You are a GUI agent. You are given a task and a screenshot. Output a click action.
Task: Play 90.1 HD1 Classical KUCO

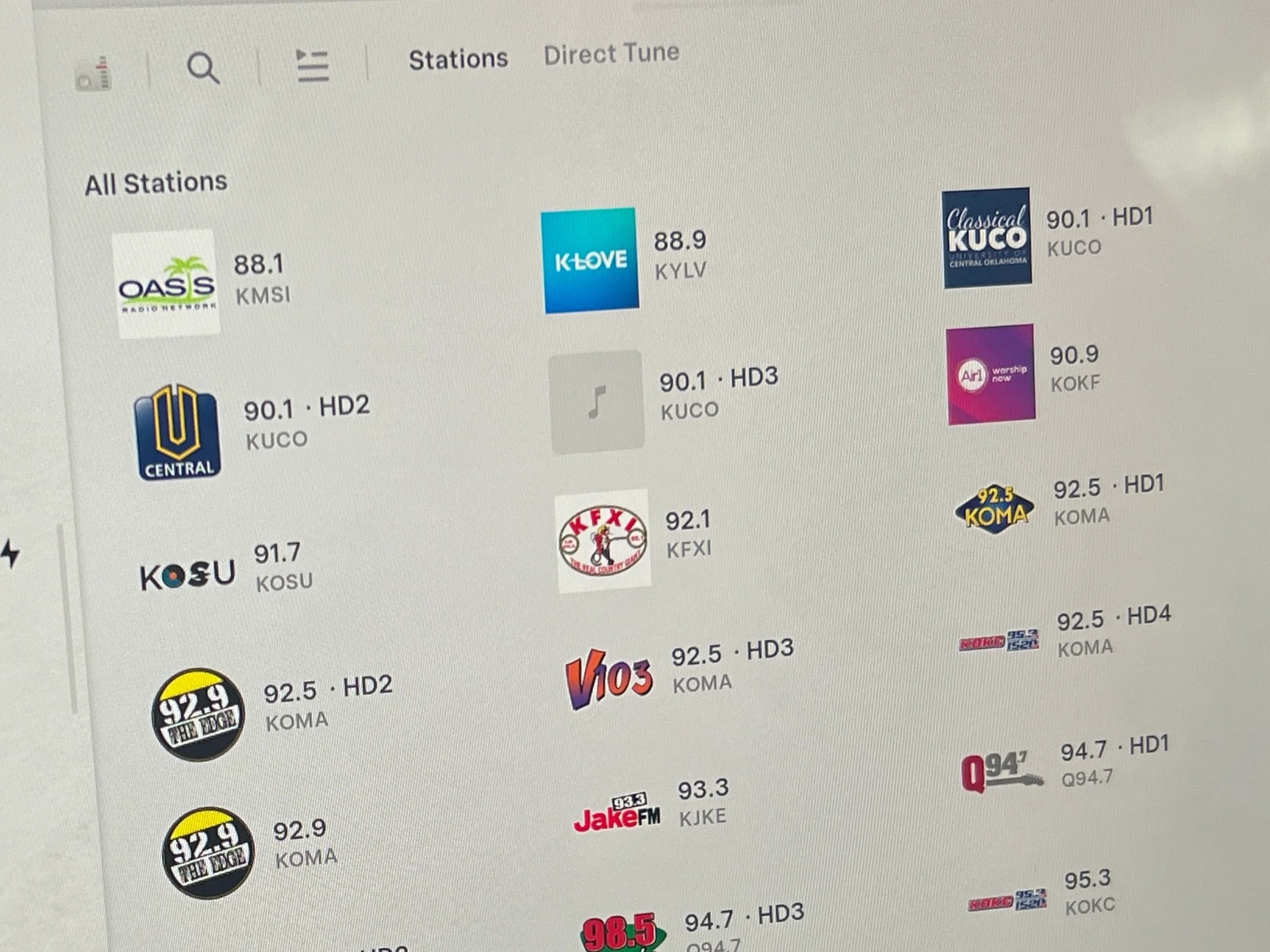987,237
